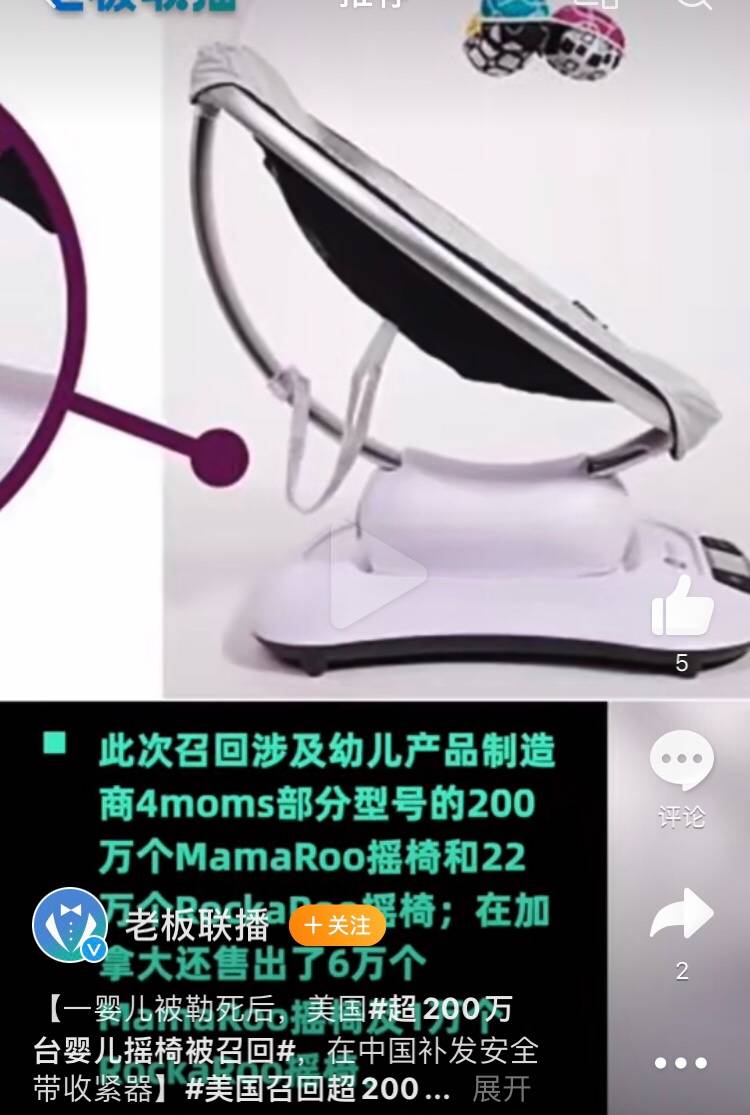Follow 老板联播 with the 关注 button
750x1115 pixels.
pos(337,926)
